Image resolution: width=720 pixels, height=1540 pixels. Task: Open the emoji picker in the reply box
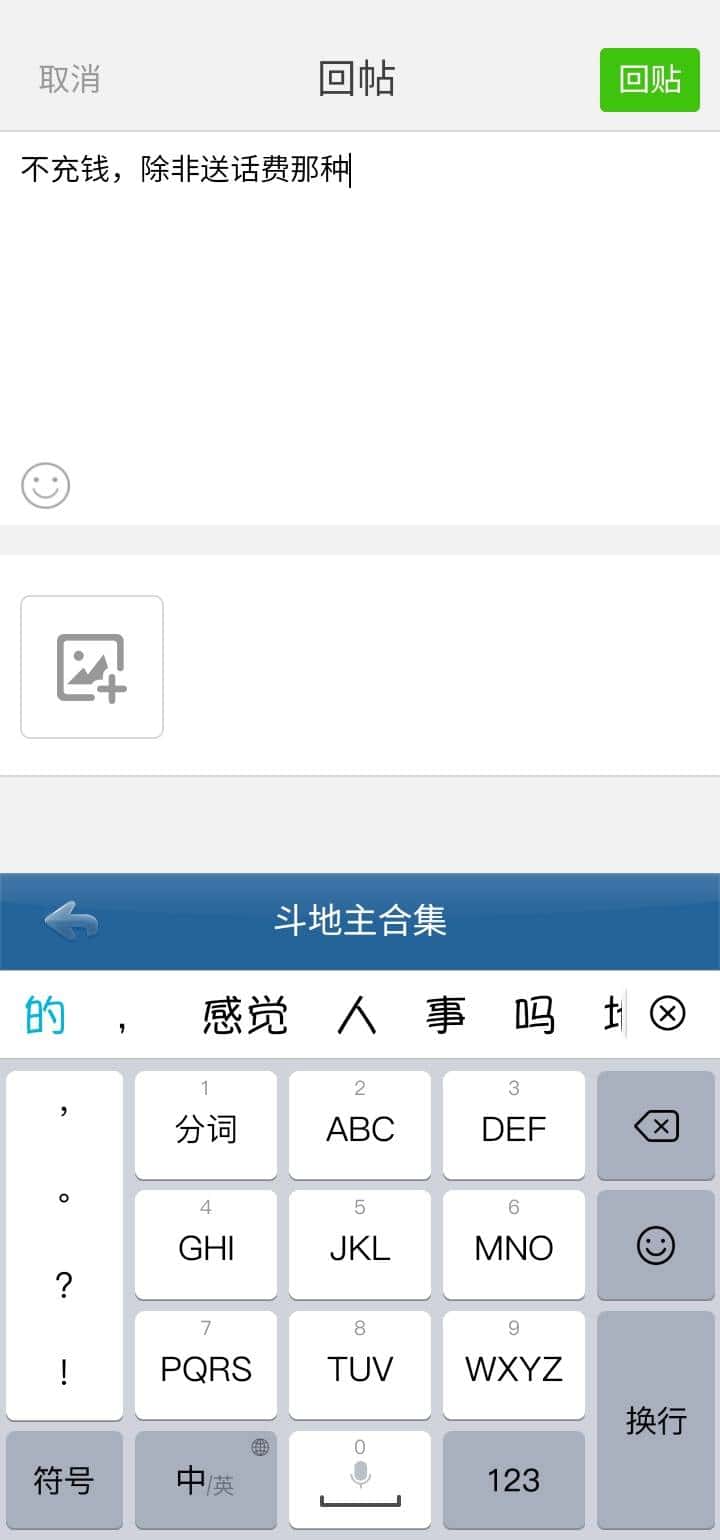45,486
